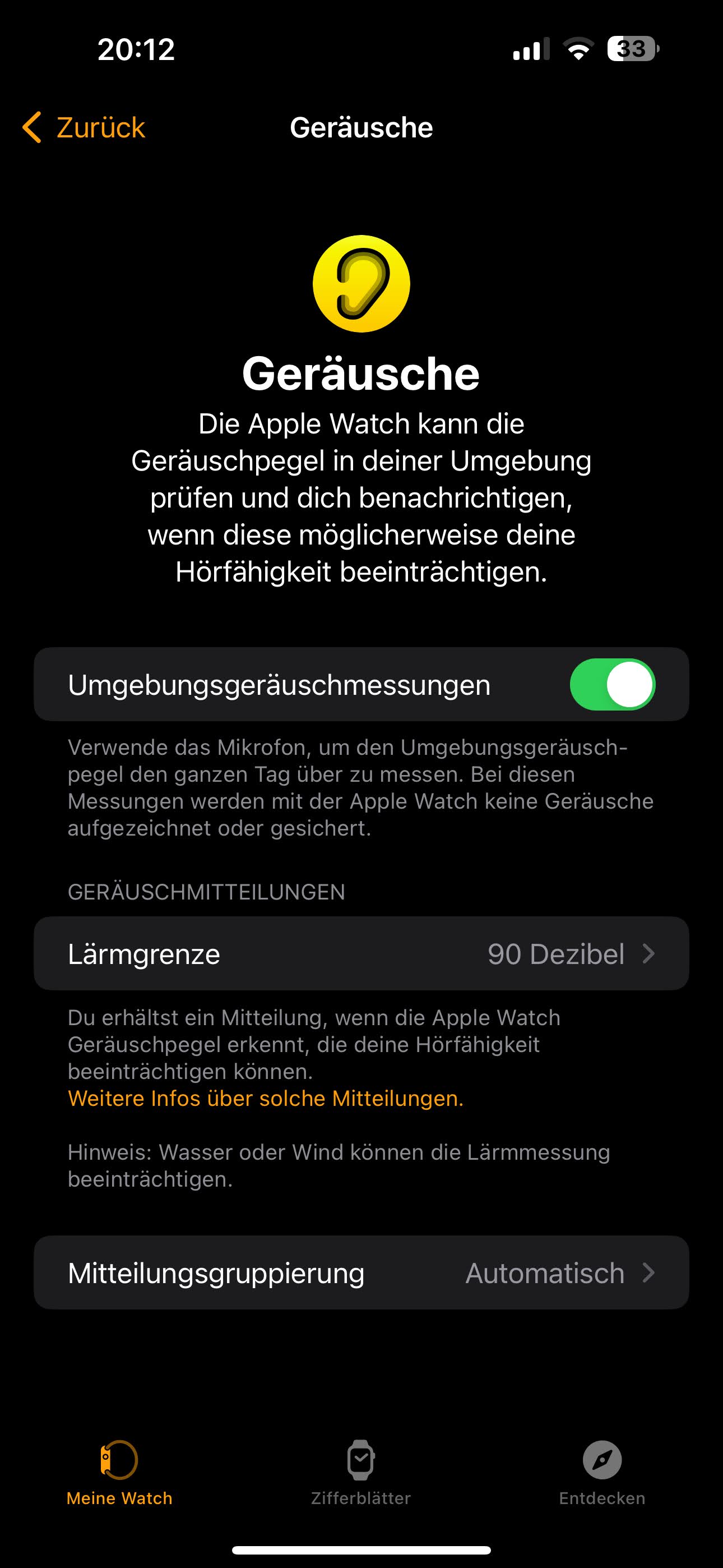Switch to the Entdecken tab
The width and height of the screenshot is (723, 1568).
[602, 1472]
